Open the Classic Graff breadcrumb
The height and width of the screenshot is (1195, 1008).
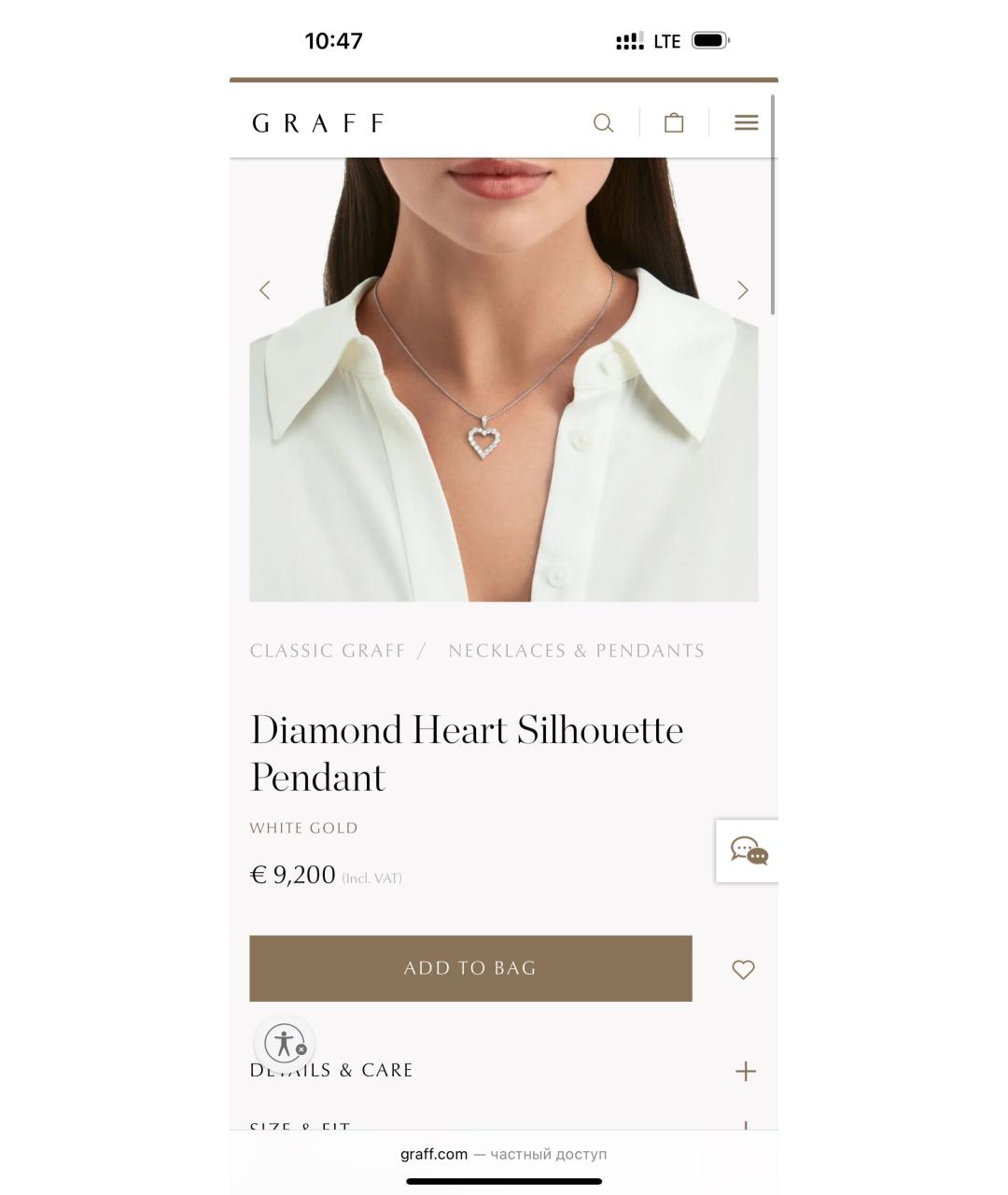[328, 651]
